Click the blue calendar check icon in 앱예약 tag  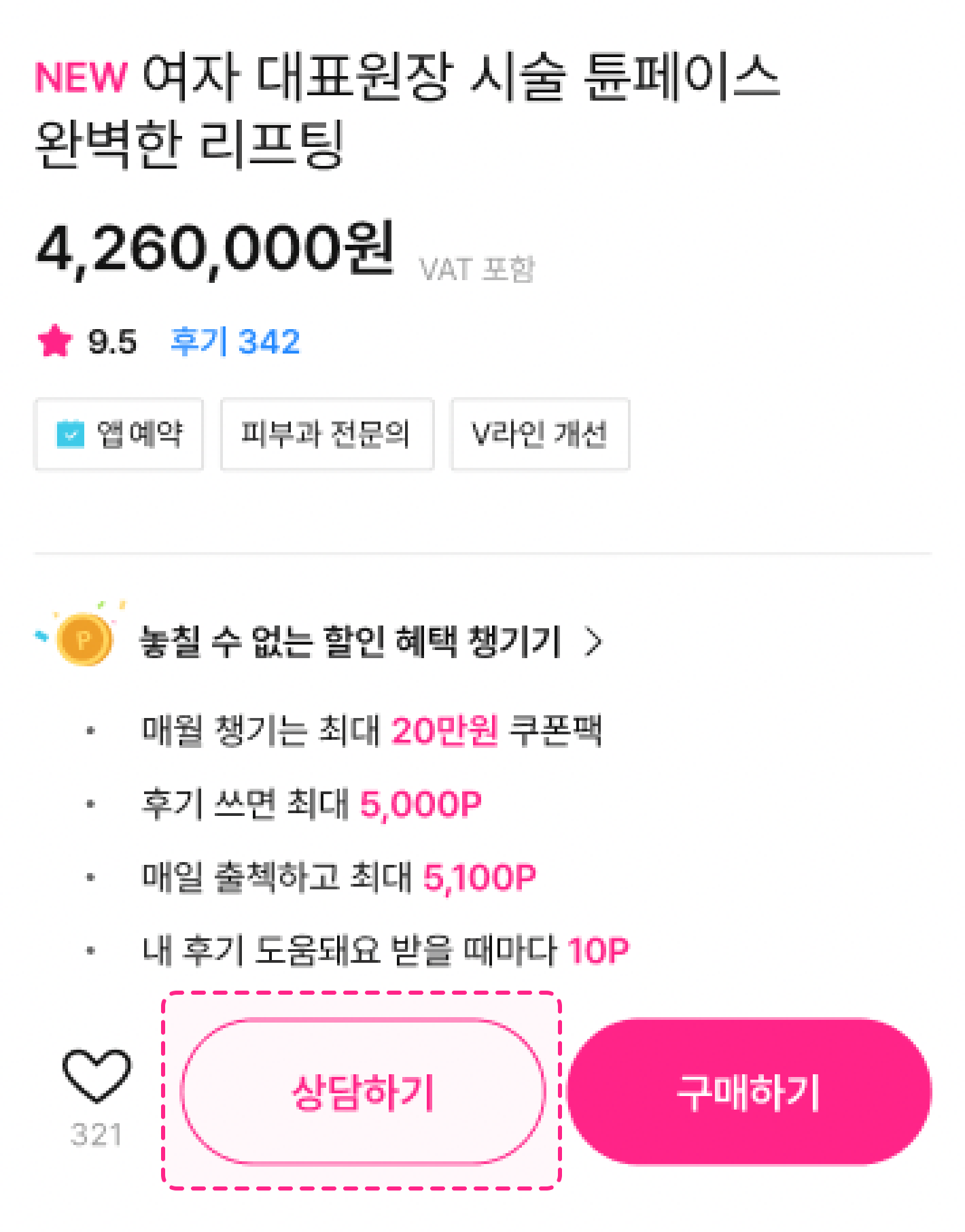coord(70,434)
